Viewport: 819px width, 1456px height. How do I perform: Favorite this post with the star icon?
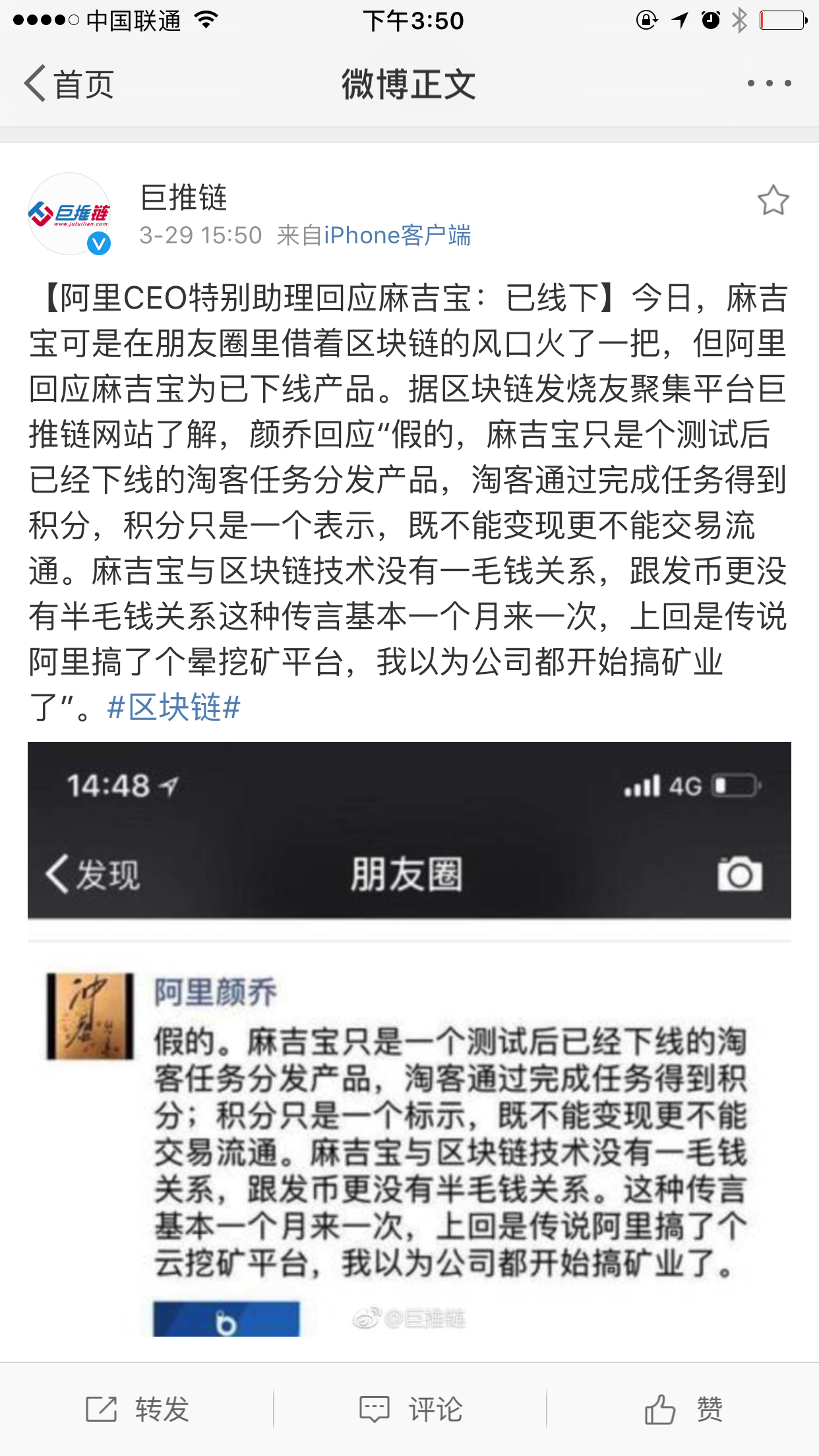tap(773, 200)
